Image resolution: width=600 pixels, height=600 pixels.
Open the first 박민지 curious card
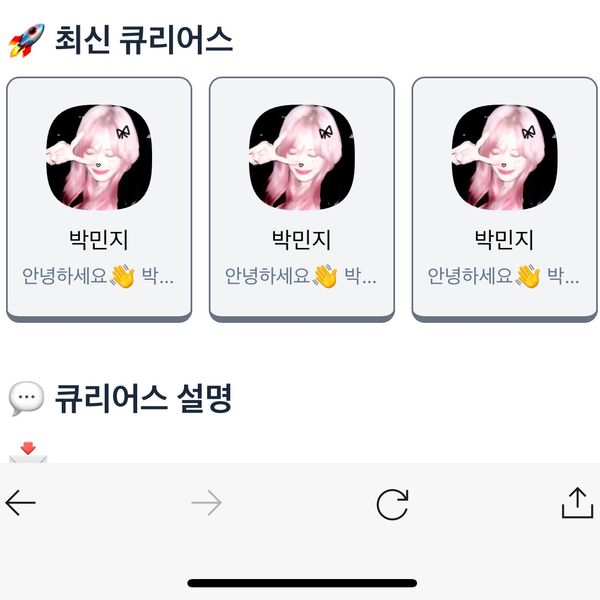[99, 199]
